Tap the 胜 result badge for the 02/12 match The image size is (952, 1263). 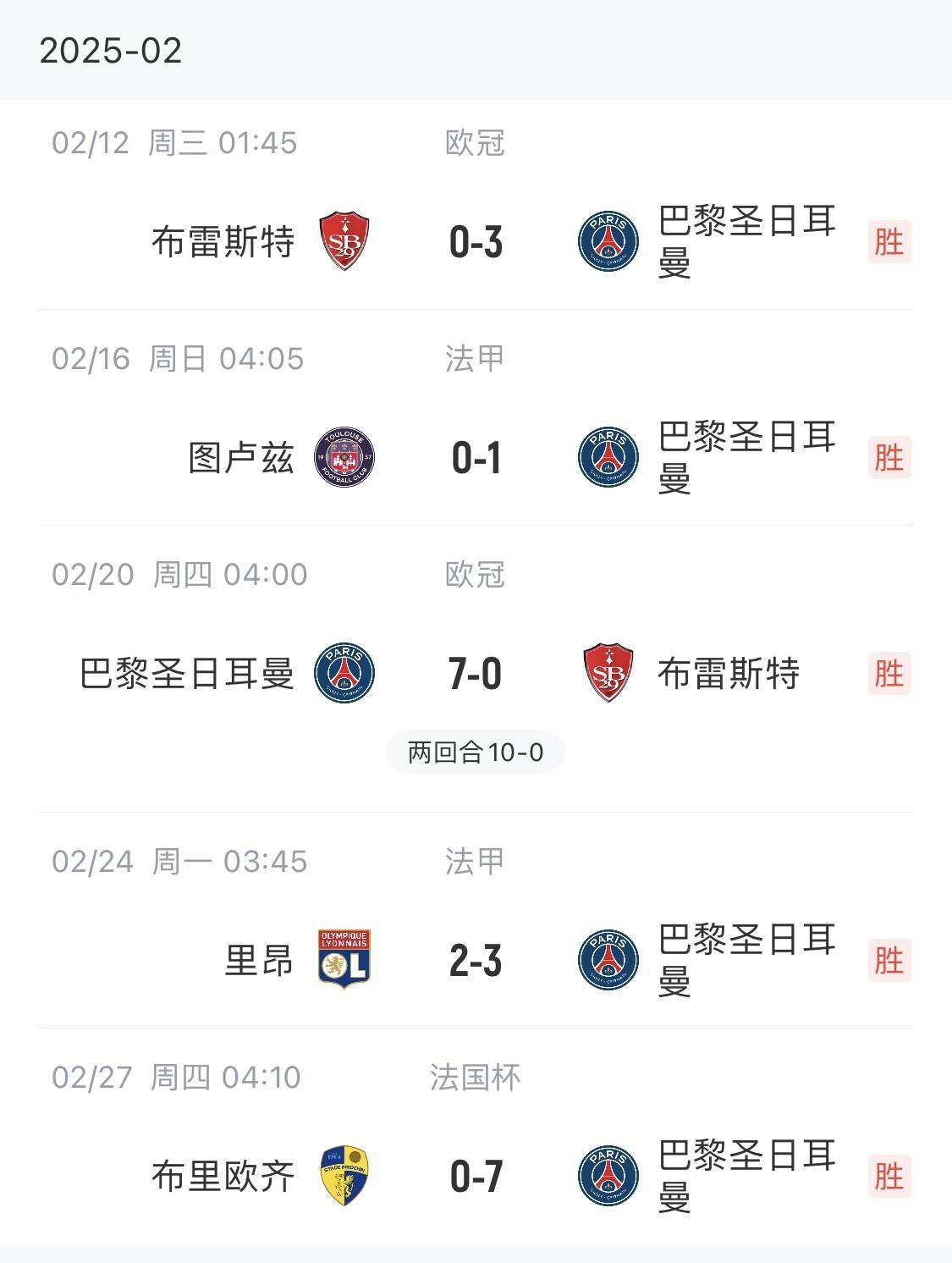(x=890, y=242)
